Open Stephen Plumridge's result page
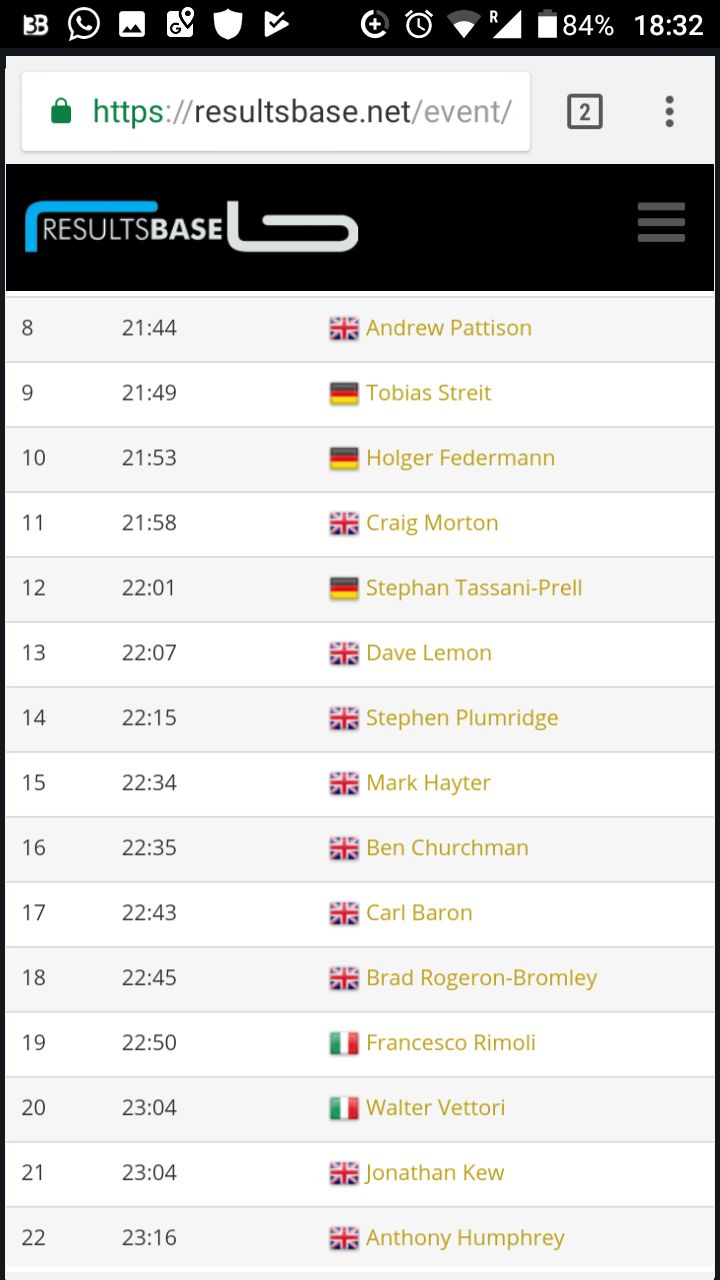 [x=462, y=718]
